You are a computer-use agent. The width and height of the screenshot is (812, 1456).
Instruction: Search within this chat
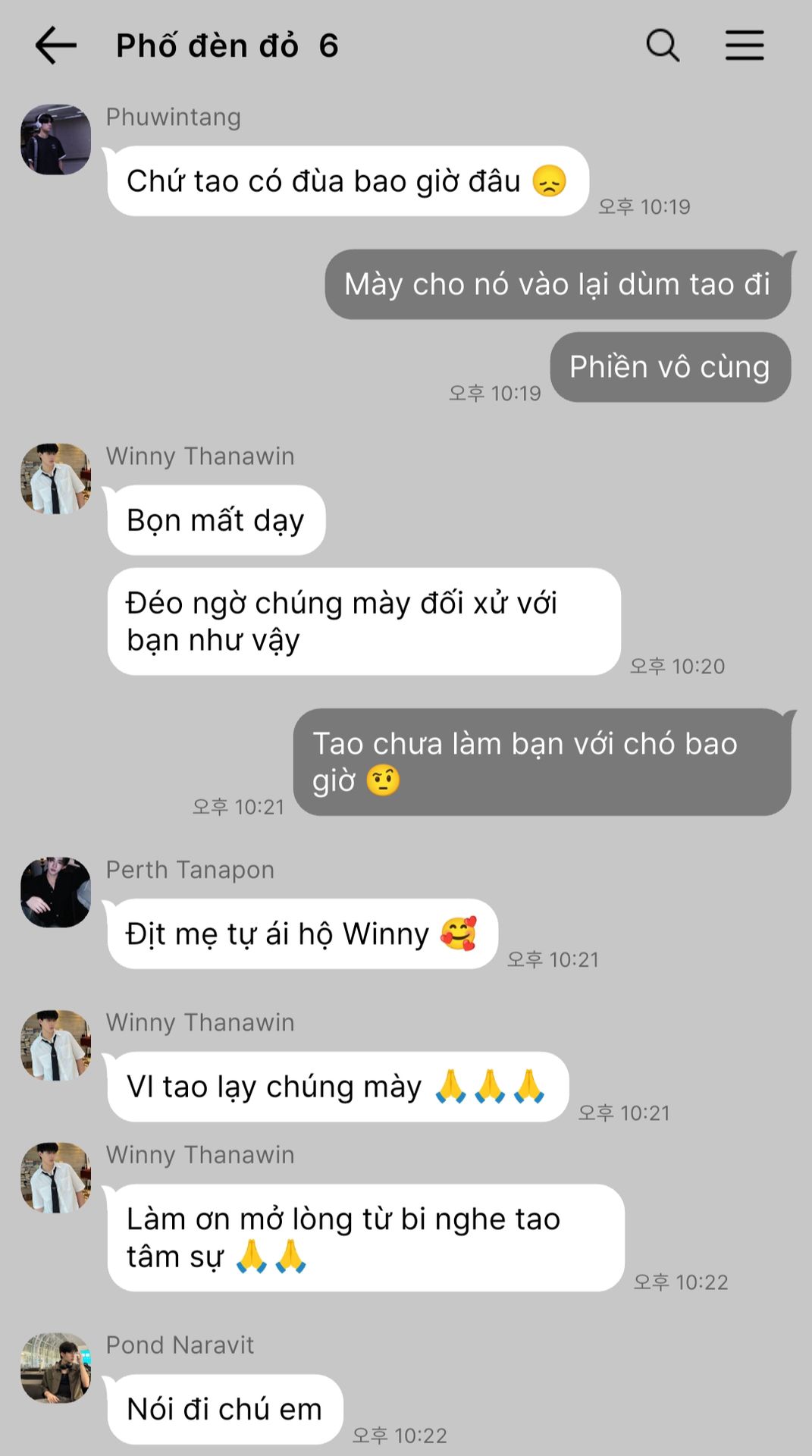[663, 45]
